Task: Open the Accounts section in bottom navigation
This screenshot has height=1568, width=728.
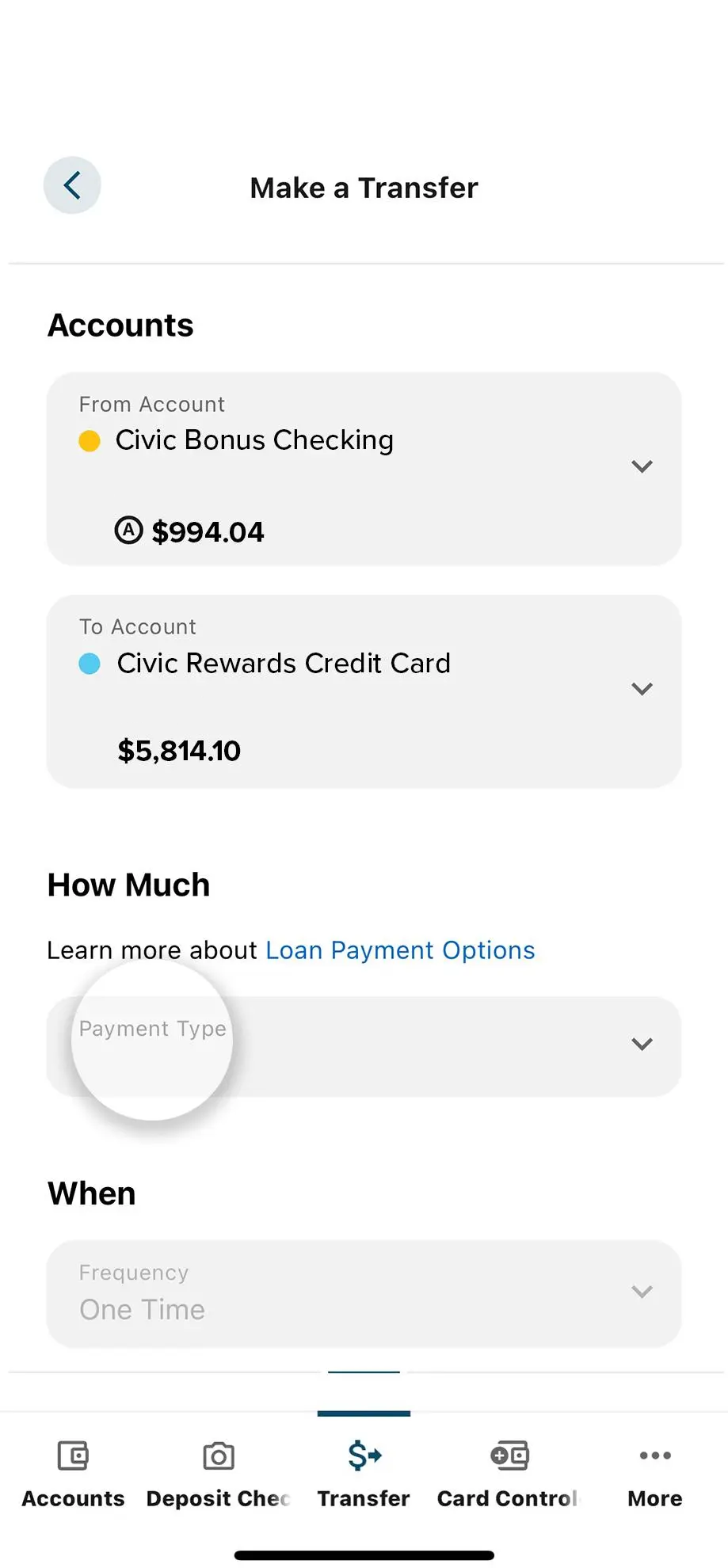Action: 72,1471
